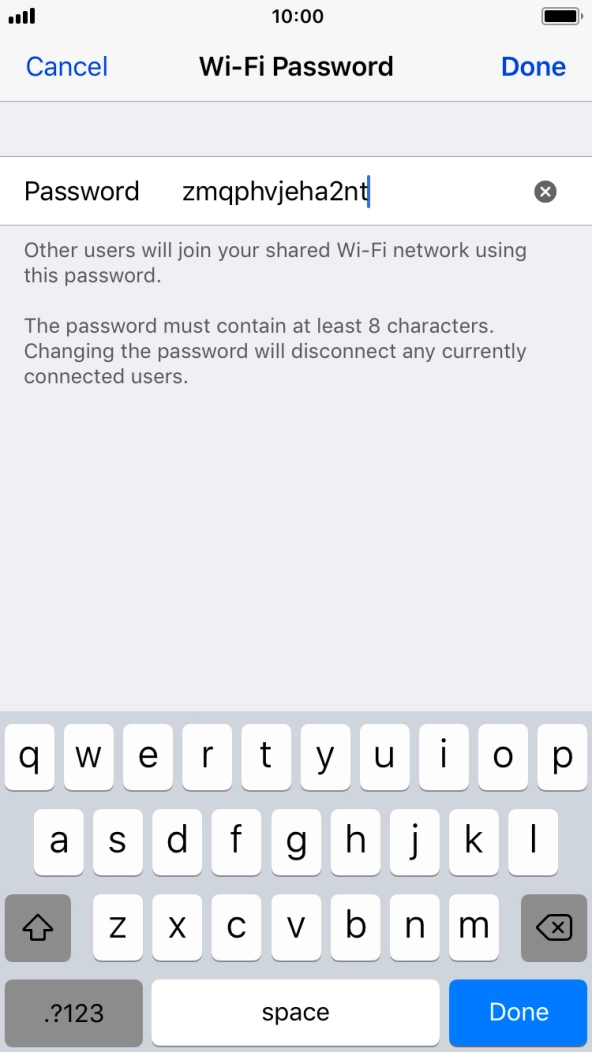Tap the blue Done key on the keyboard
The width and height of the screenshot is (592, 1052).
click(518, 1012)
